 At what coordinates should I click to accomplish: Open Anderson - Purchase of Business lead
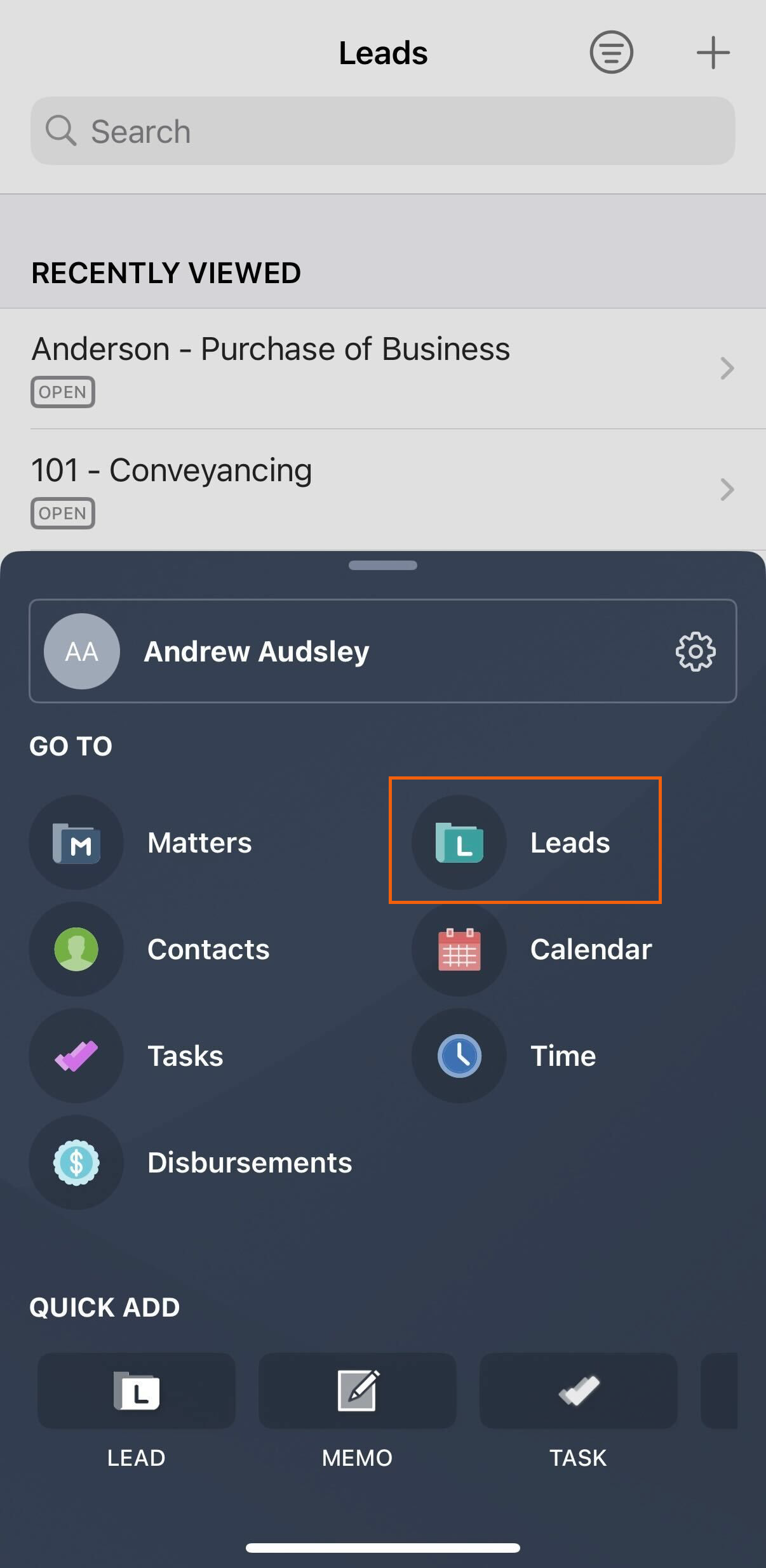tap(382, 368)
